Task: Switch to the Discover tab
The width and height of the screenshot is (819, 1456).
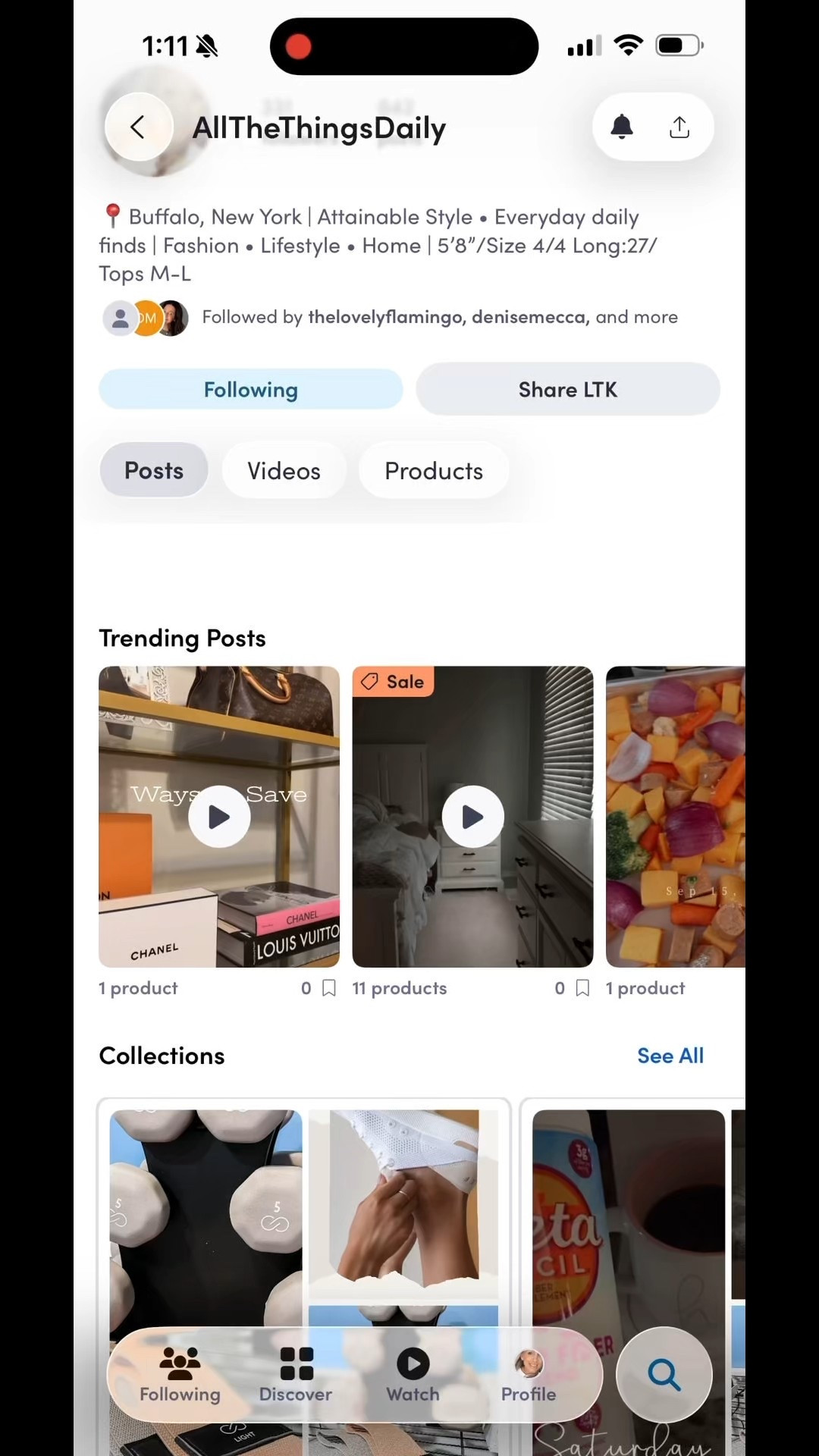Action: pyautogui.click(x=296, y=1374)
